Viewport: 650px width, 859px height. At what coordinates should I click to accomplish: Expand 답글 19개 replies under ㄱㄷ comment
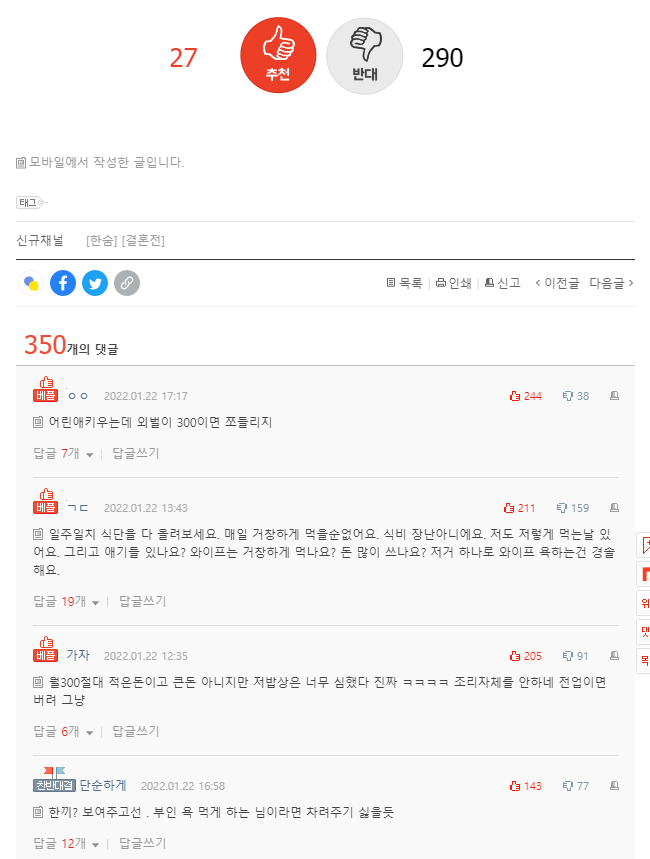[x=66, y=602]
